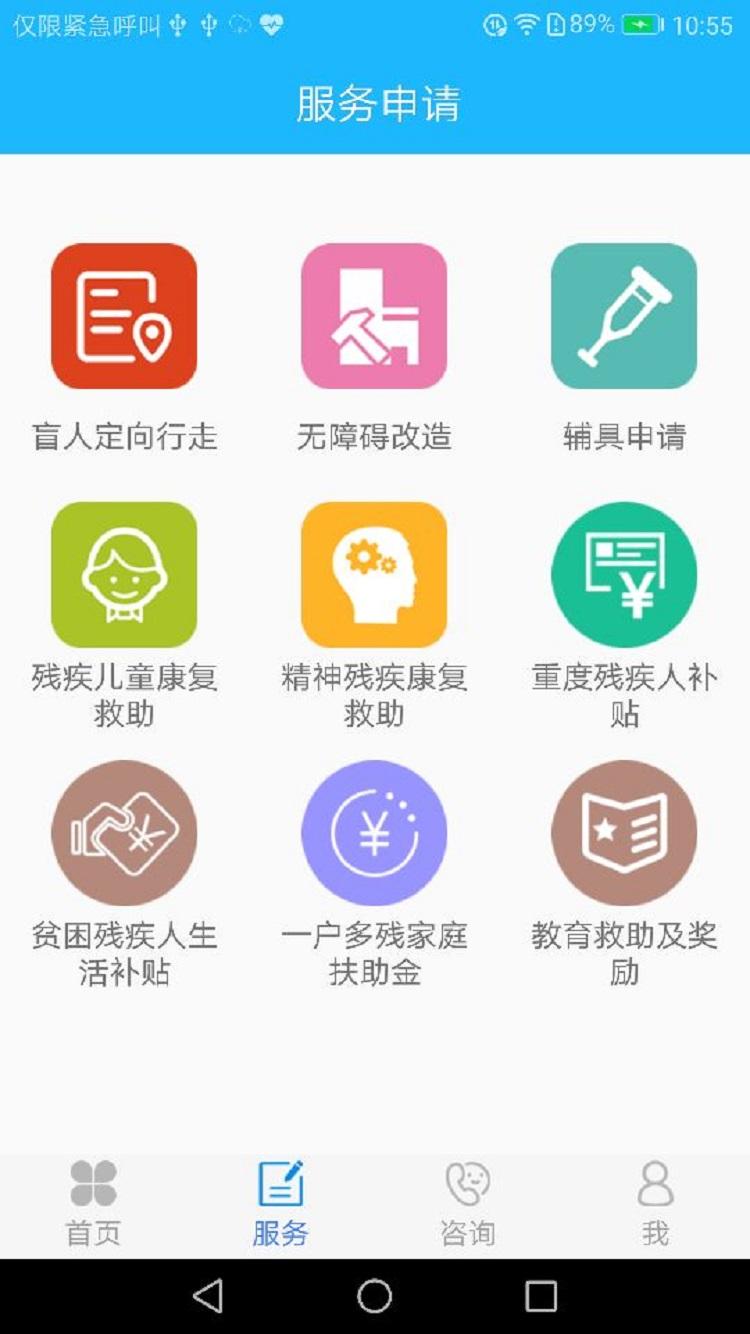The image size is (750, 1334).
Task: Tap the 一户多残家庭扶助金 family assistance icon
Action: (375, 831)
